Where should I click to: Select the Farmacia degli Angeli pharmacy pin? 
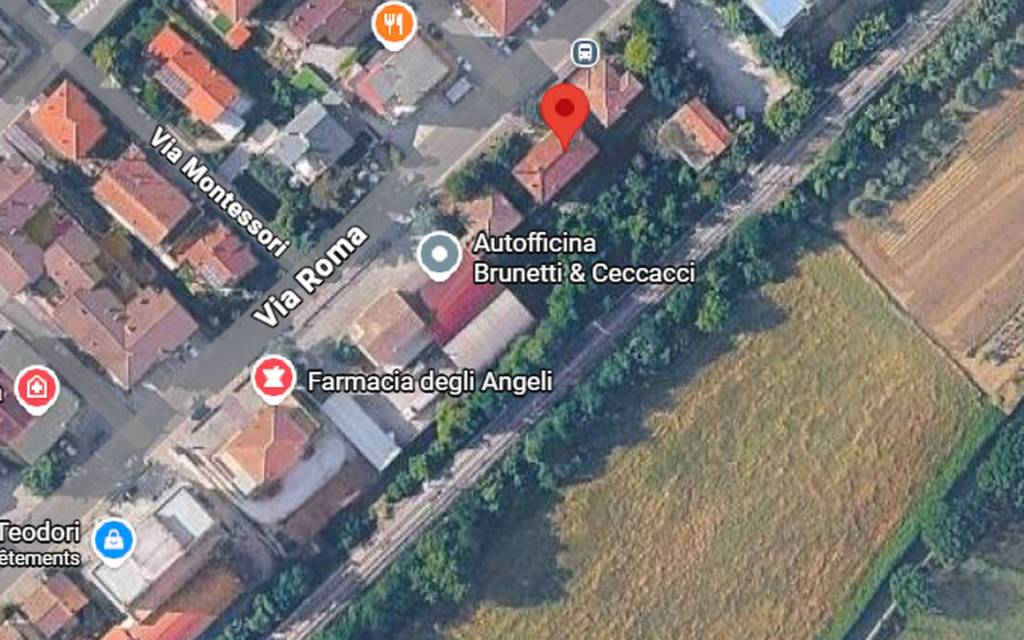pos(272,379)
